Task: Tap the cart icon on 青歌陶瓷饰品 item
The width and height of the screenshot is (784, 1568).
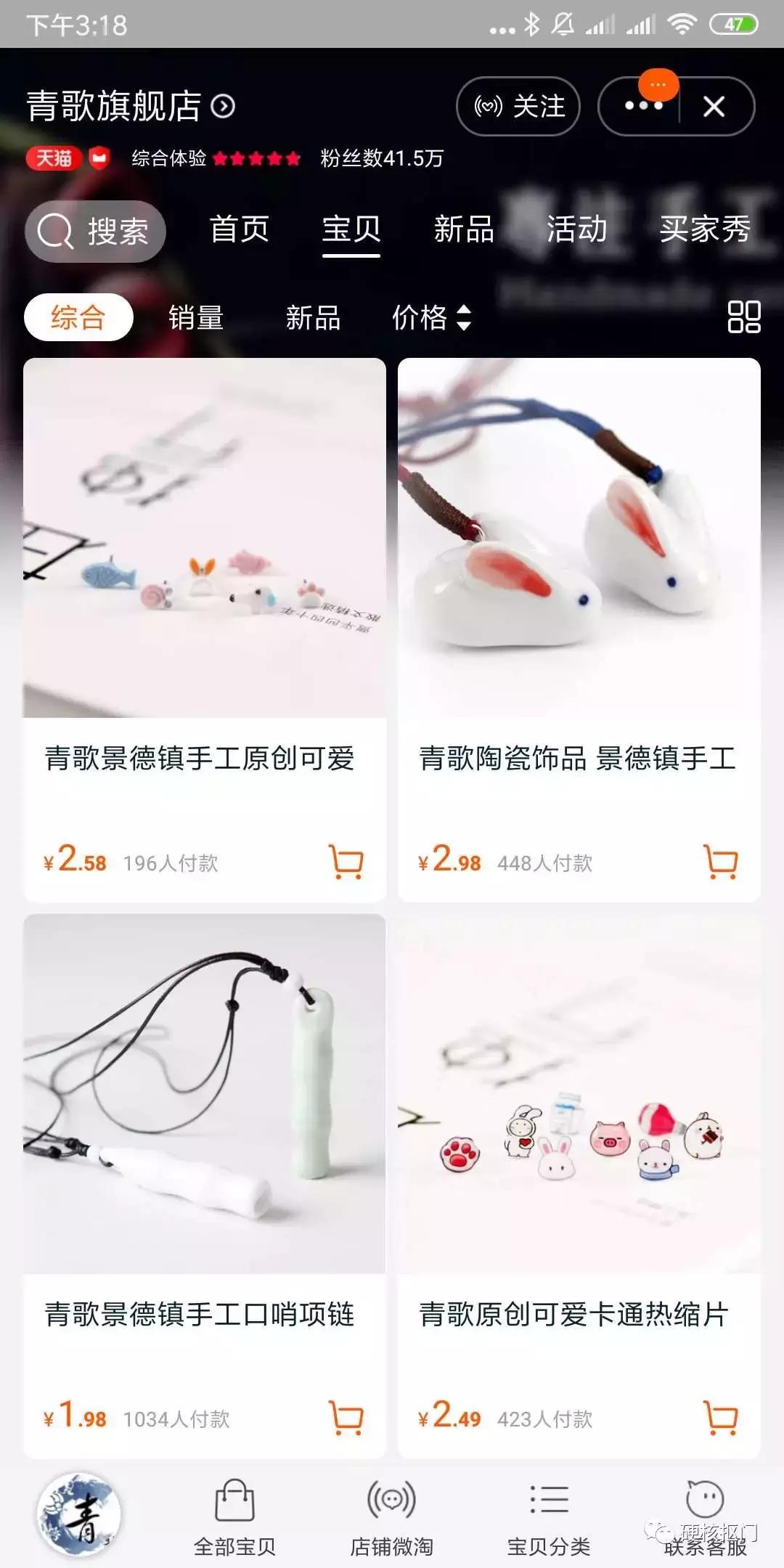Action: 719,863
